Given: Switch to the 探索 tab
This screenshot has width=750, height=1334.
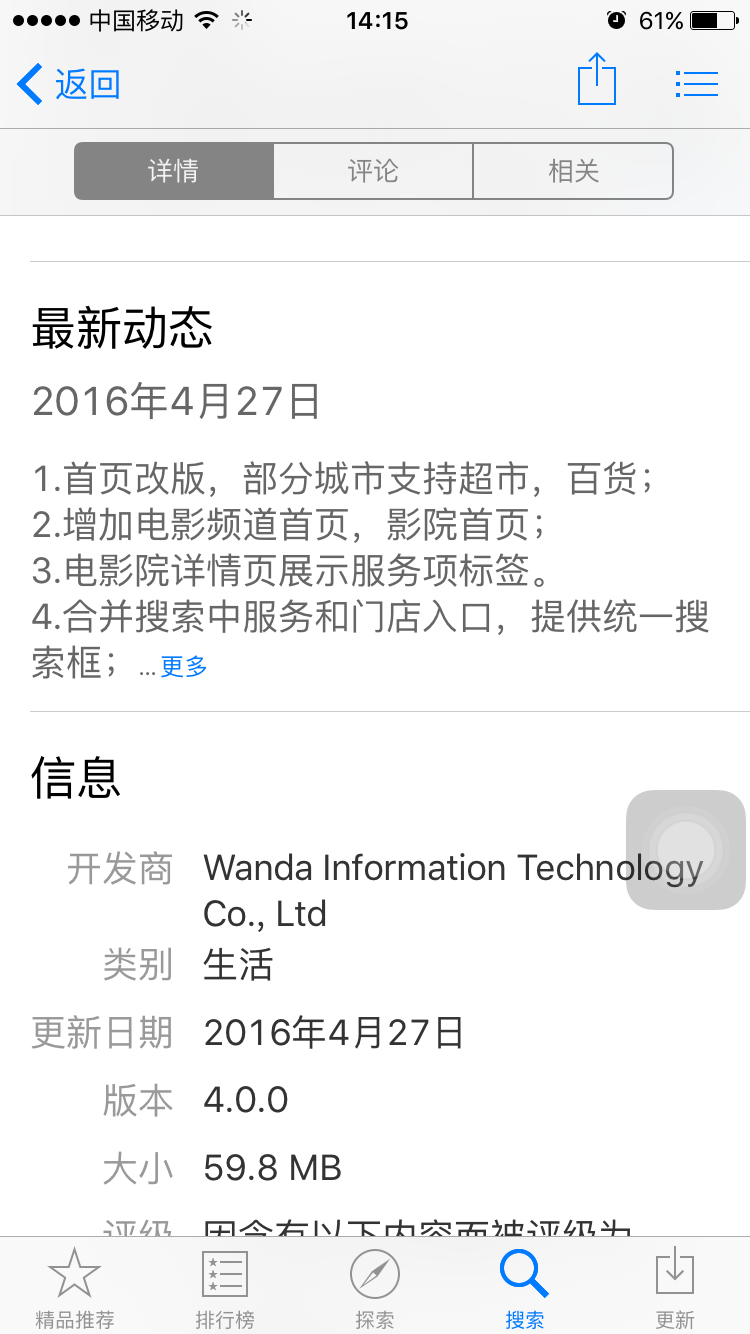Looking at the screenshot, I should pos(375,1288).
